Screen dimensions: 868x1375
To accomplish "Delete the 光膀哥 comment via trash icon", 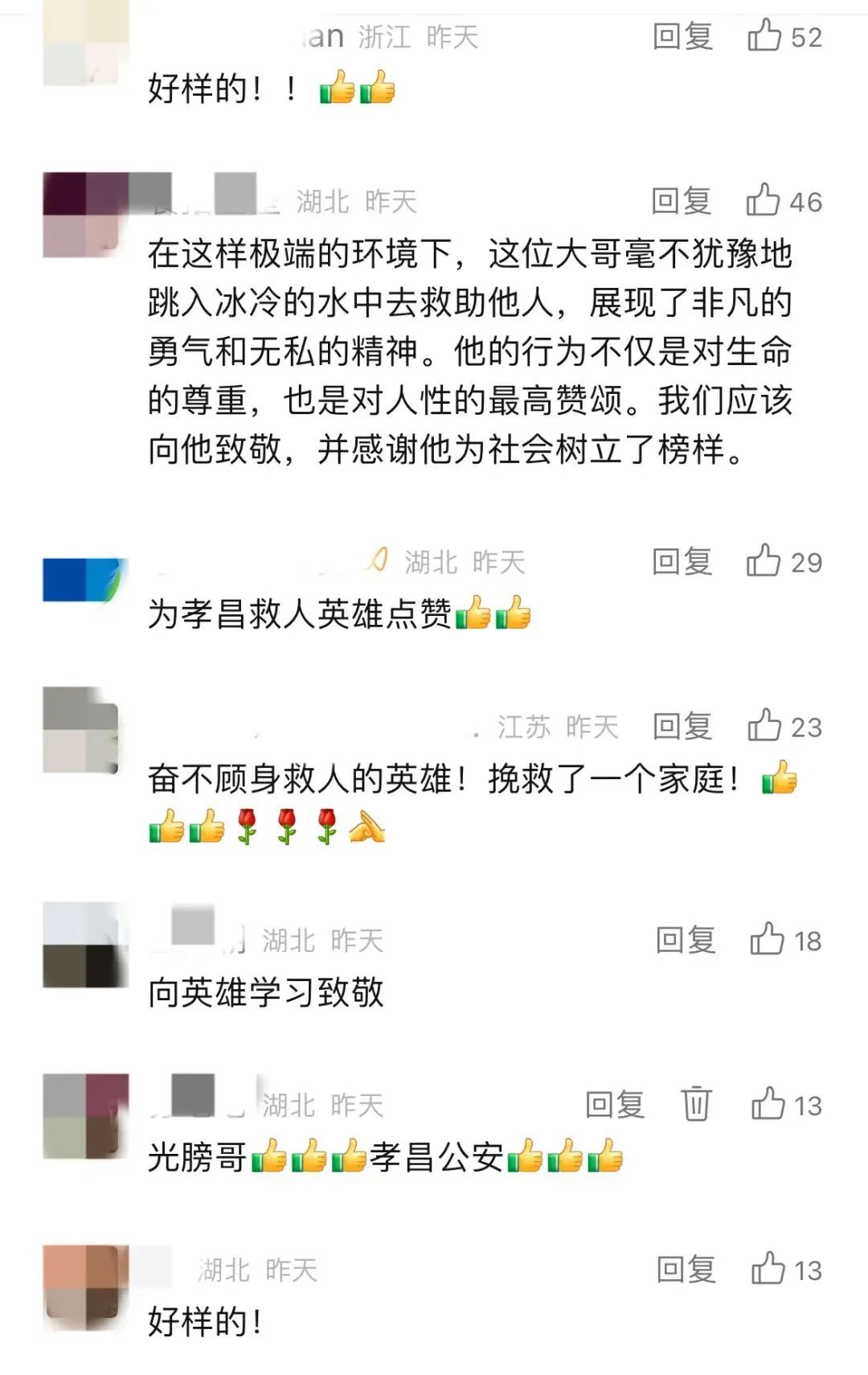I will click(696, 1104).
